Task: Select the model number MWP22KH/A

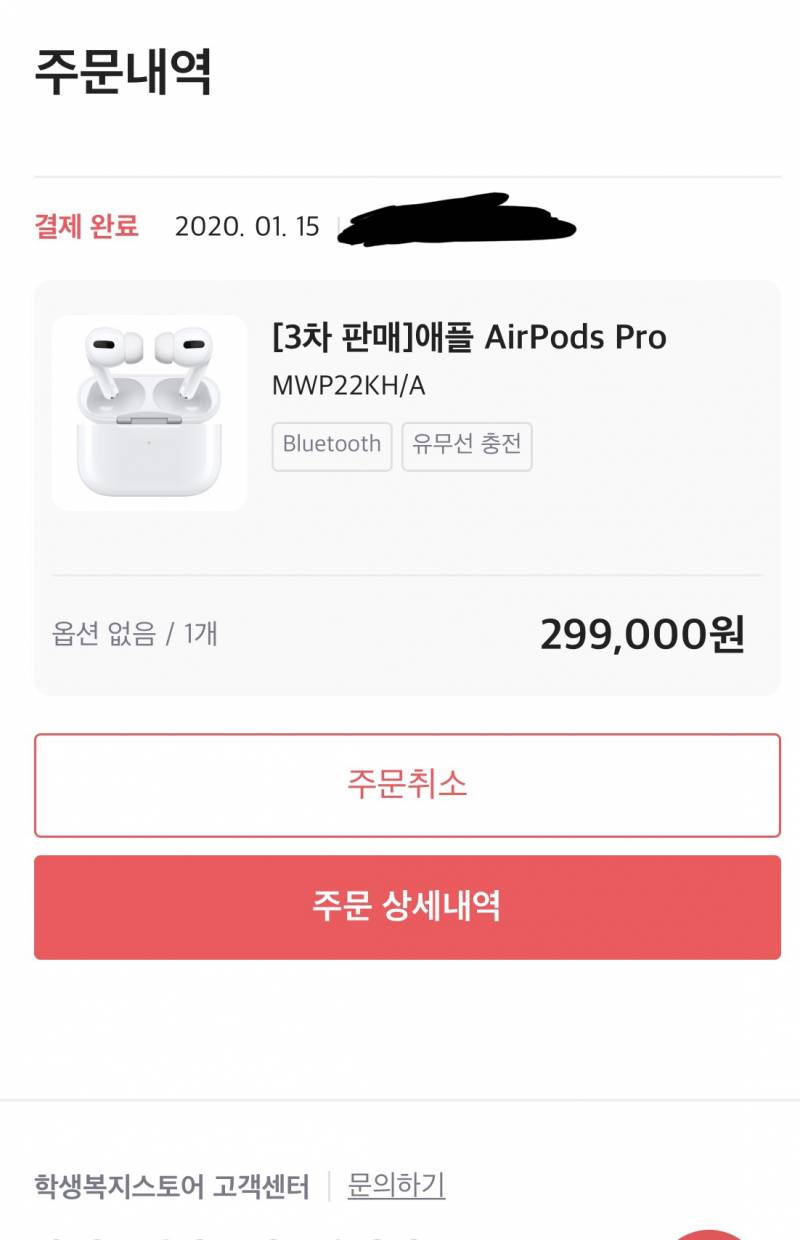Action: tap(348, 384)
